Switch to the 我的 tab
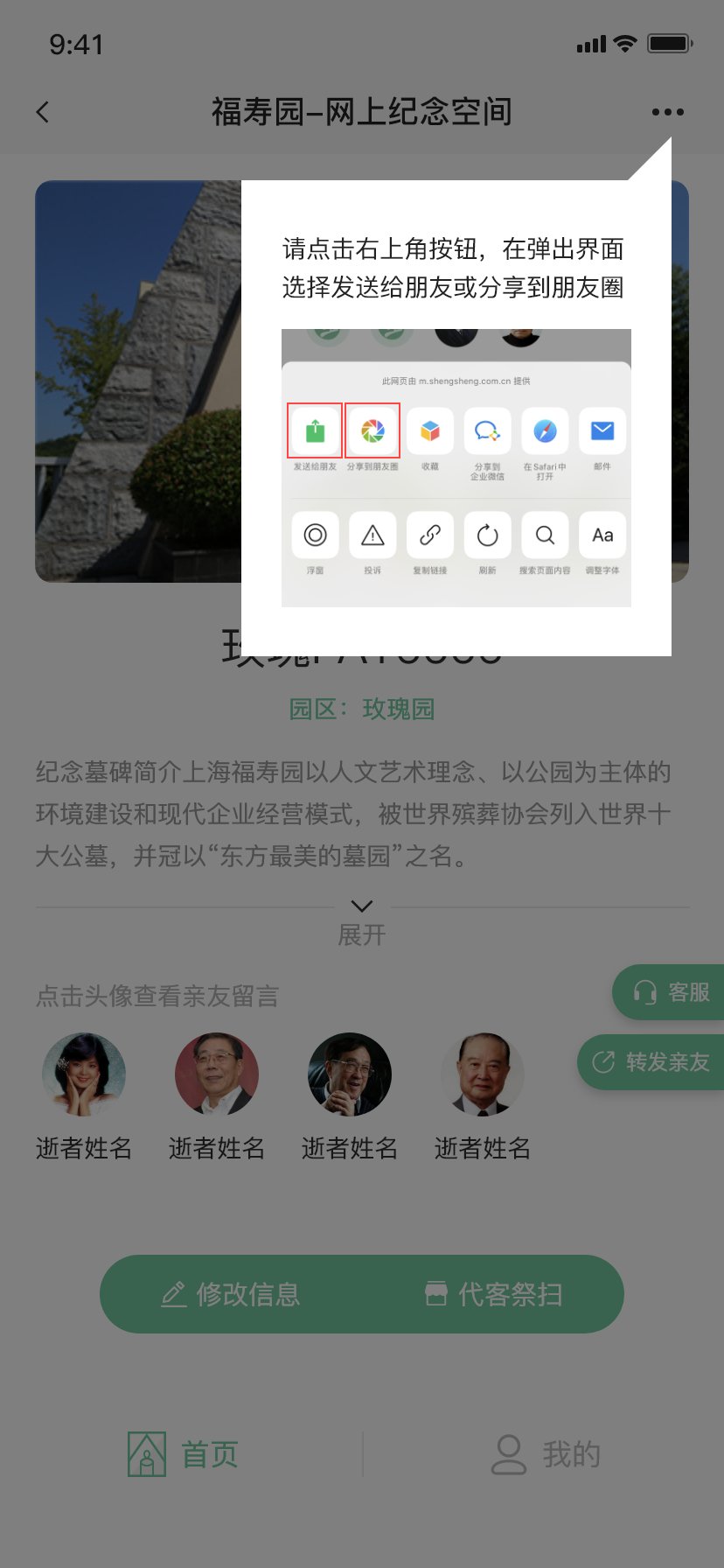Image resolution: width=724 pixels, height=1568 pixels. (x=545, y=1454)
